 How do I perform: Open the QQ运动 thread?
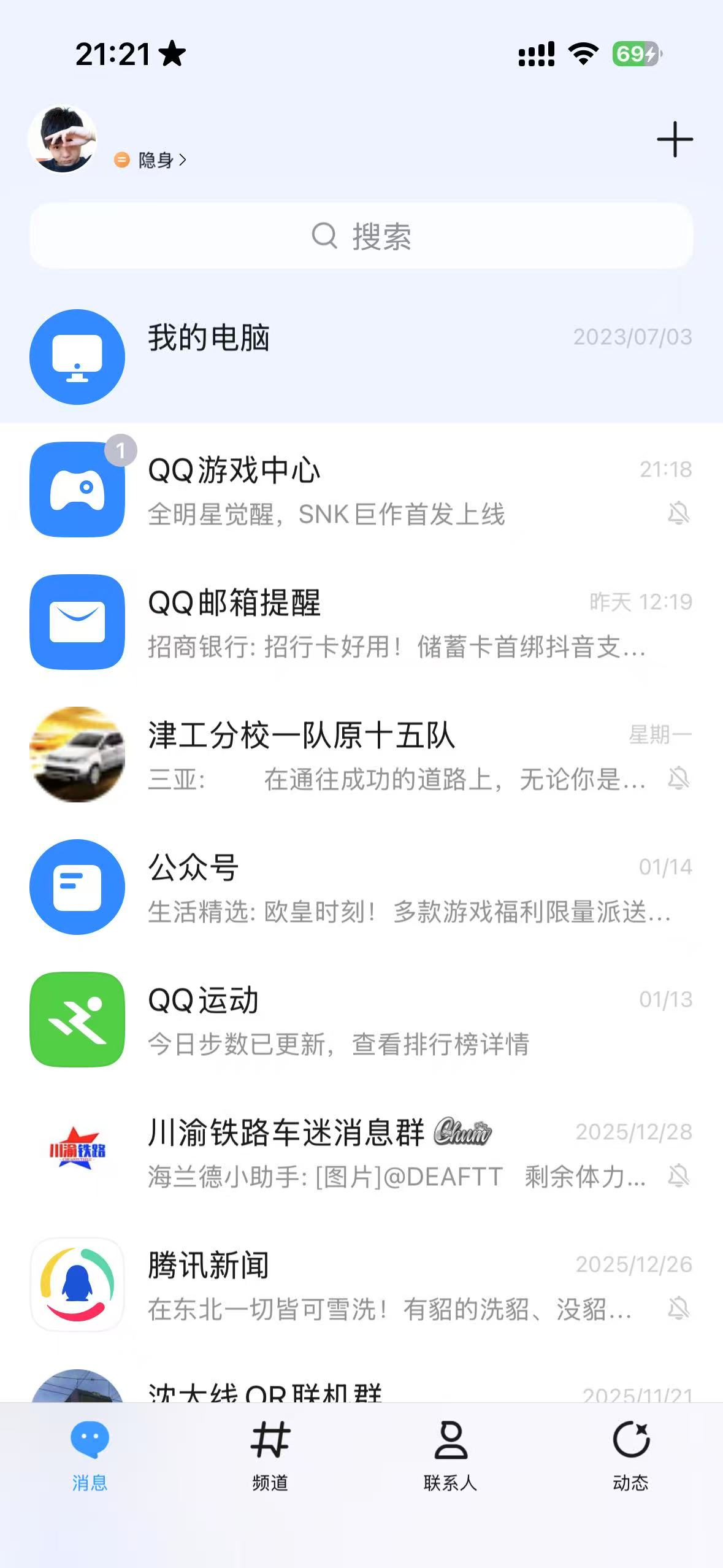tap(361, 1020)
